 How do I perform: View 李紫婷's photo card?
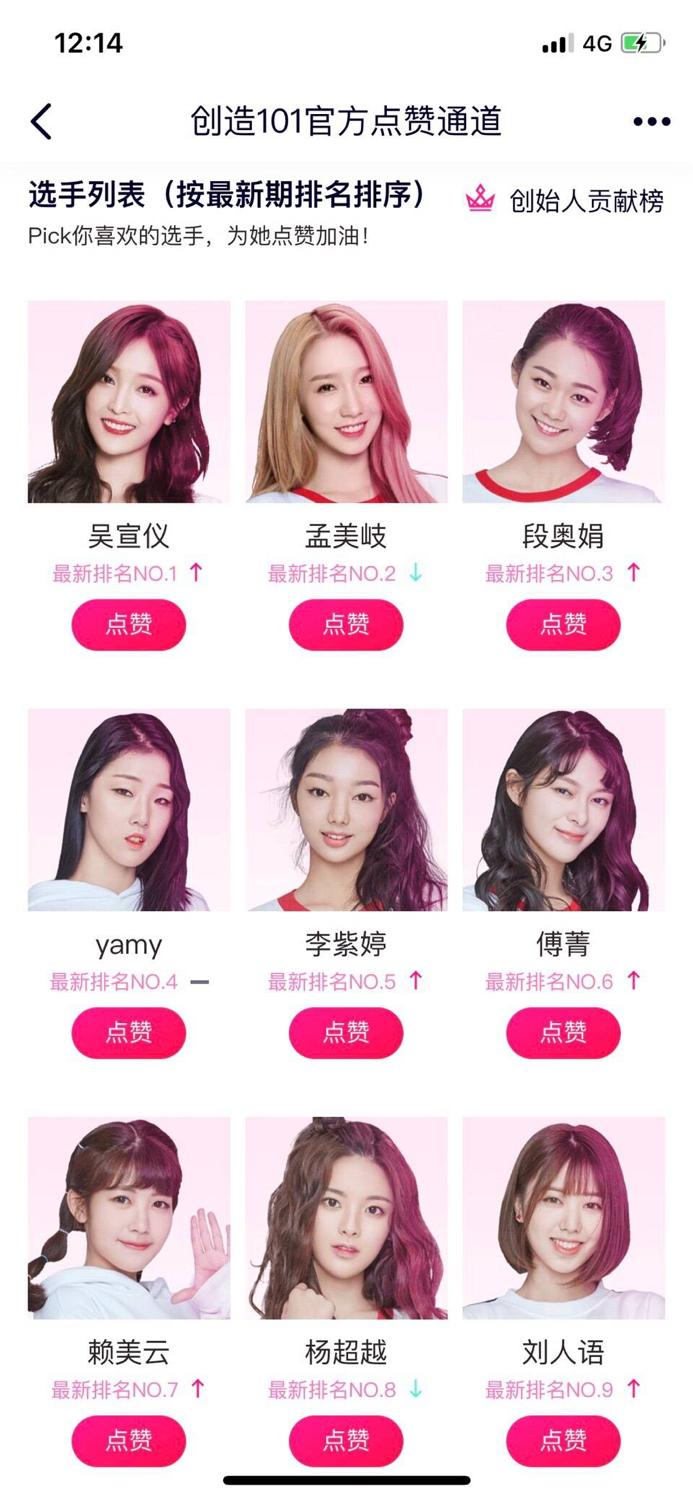click(x=346, y=810)
